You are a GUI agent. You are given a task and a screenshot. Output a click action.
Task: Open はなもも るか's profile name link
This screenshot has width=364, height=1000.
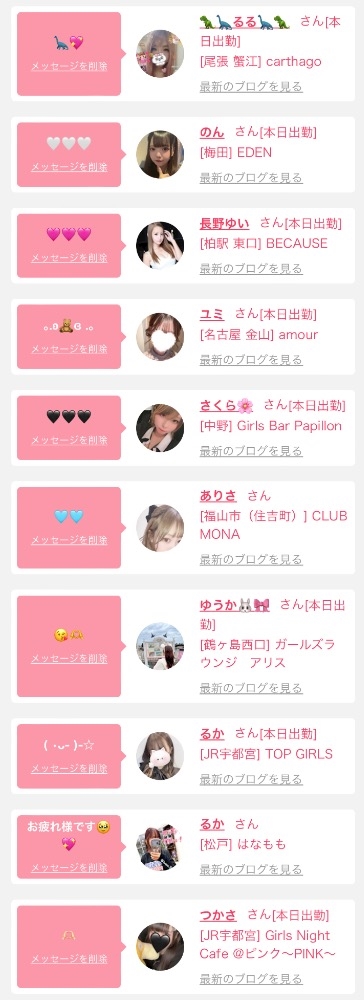(212, 824)
